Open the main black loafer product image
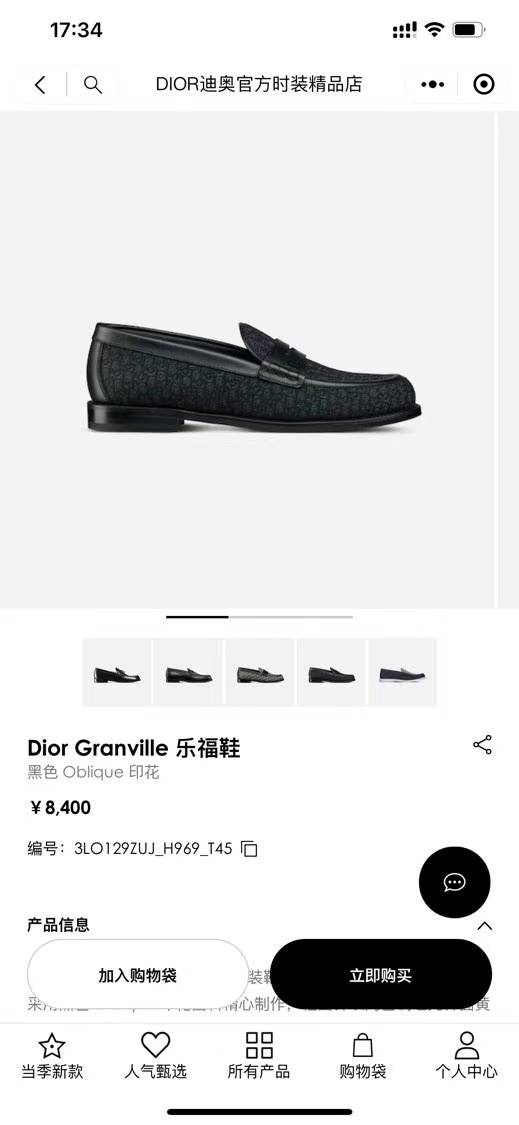 click(x=253, y=377)
